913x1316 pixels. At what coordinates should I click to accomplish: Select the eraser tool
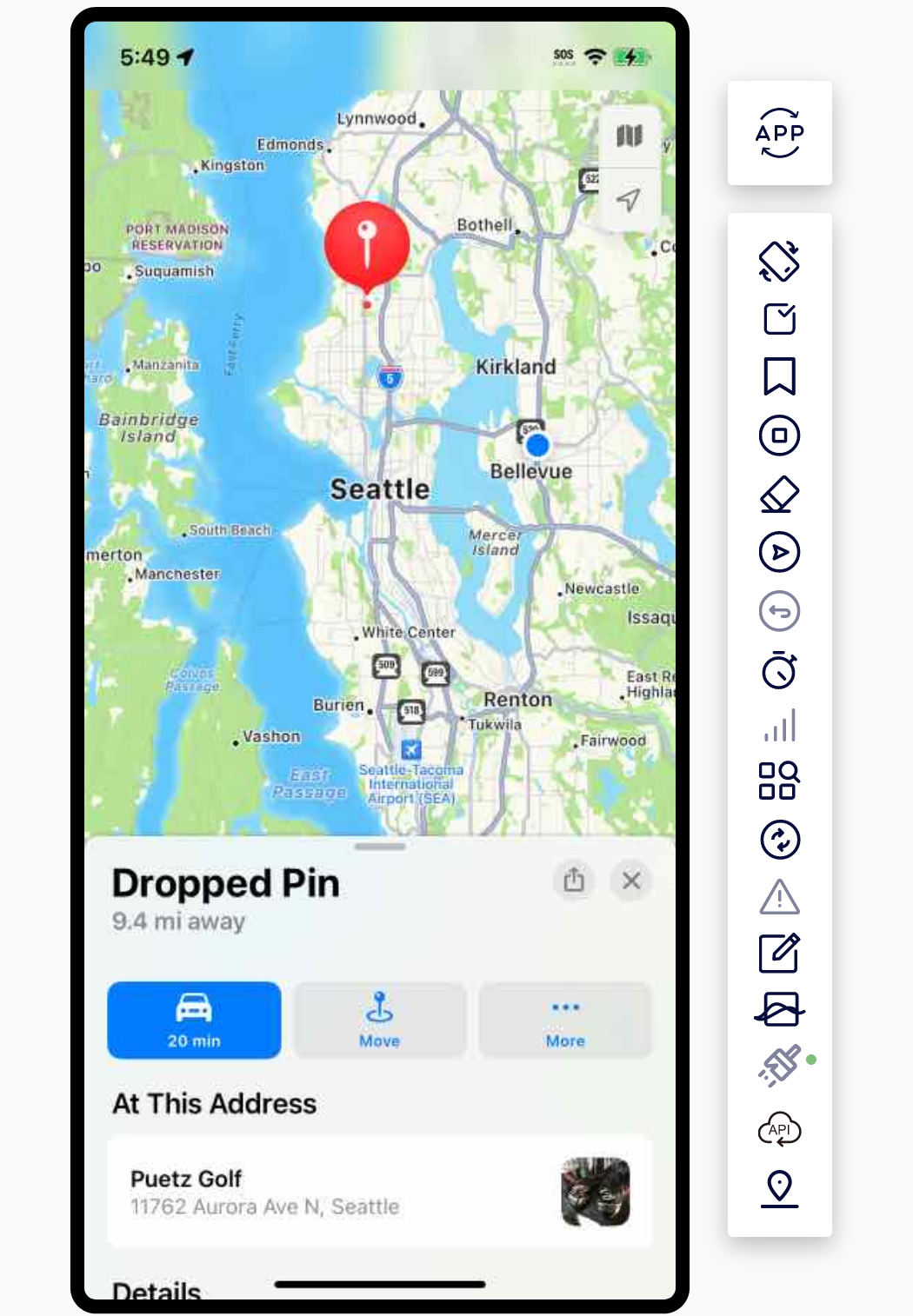point(779,494)
